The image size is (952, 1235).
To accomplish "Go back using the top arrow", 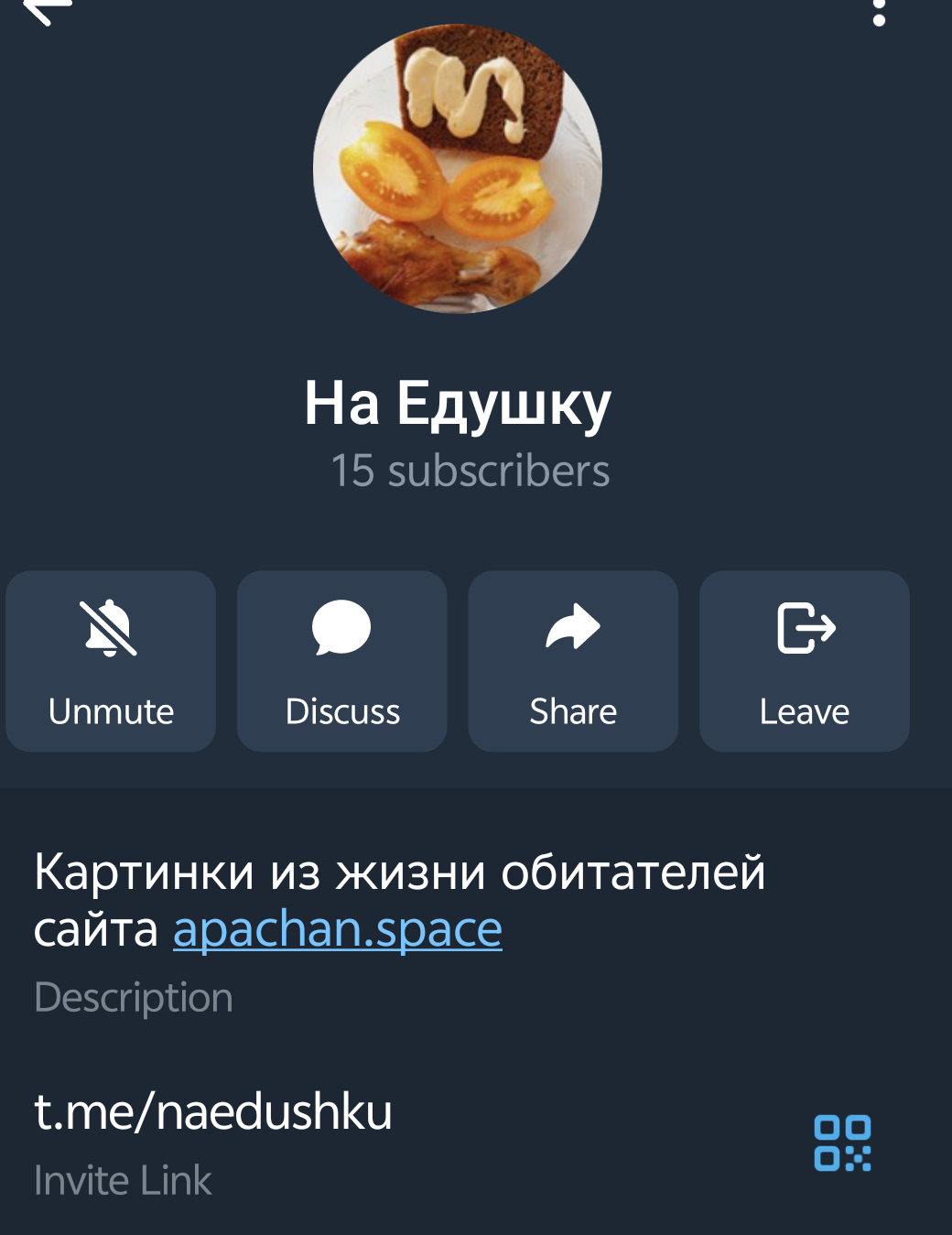I will tap(48, 9).
